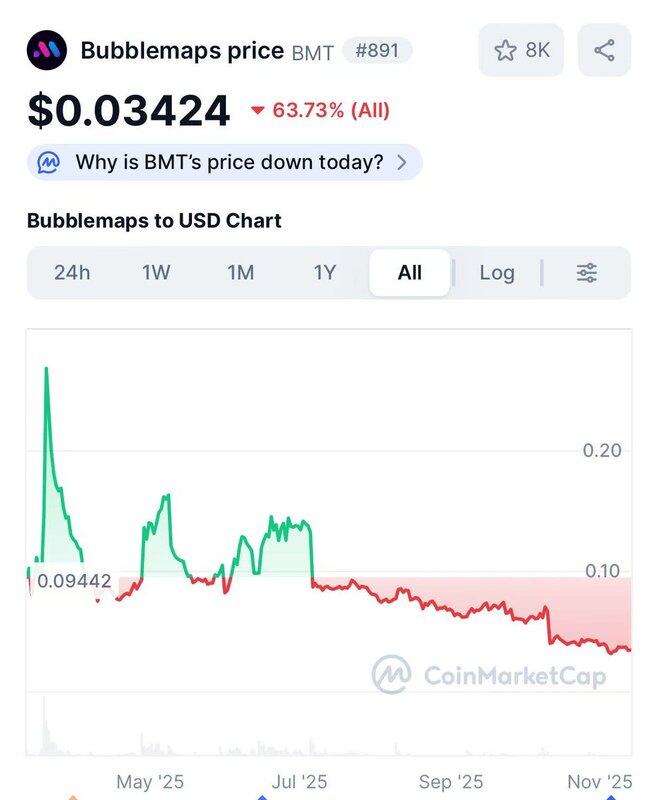
Task: Open chart settings sliders icon
Action: pyautogui.click(x=587, y=272)
